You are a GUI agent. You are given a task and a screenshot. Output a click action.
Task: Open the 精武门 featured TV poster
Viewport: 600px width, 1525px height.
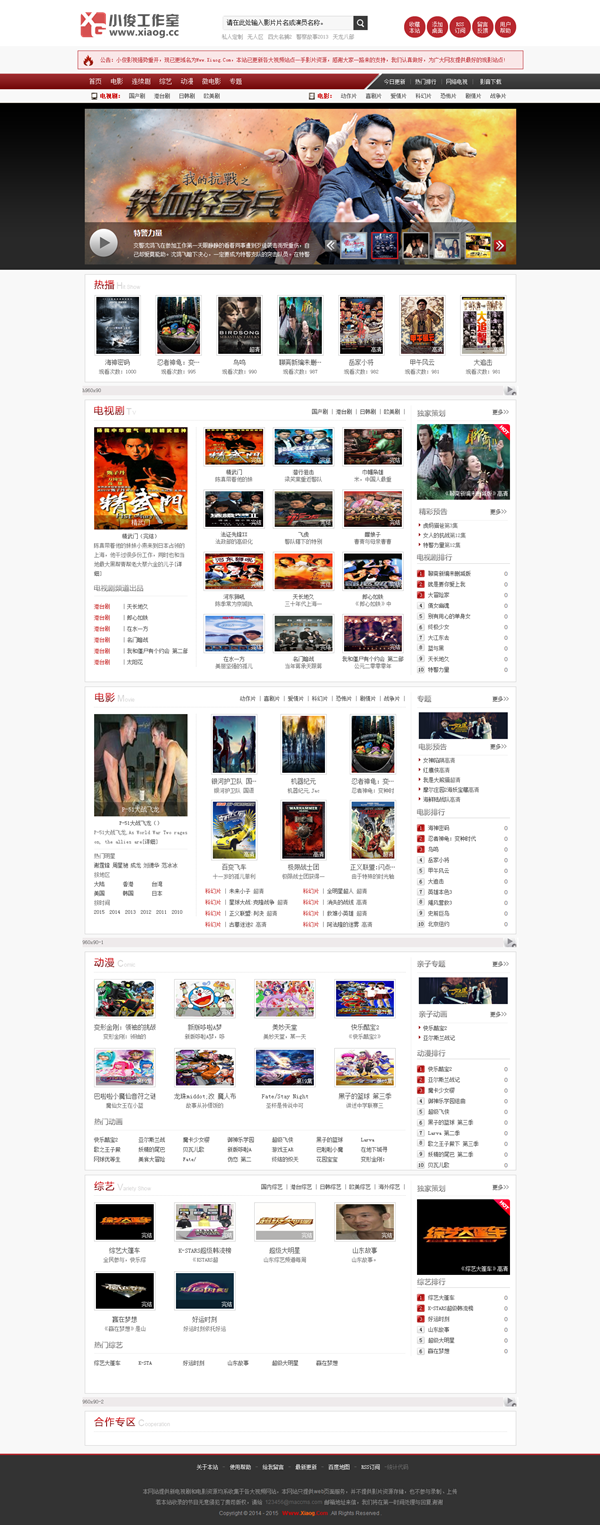tap(140, 478)
